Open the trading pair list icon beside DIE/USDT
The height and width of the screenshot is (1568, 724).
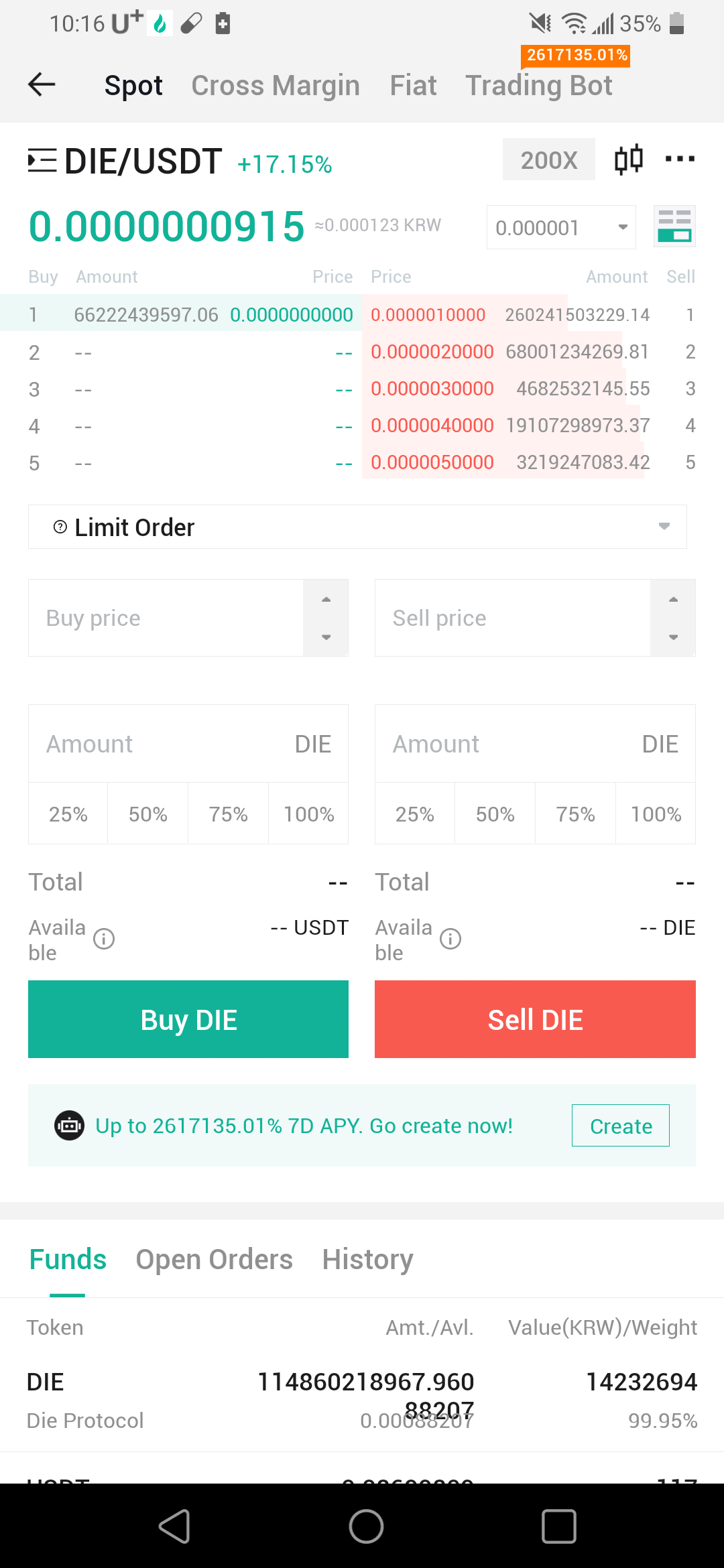coord(42,161)
